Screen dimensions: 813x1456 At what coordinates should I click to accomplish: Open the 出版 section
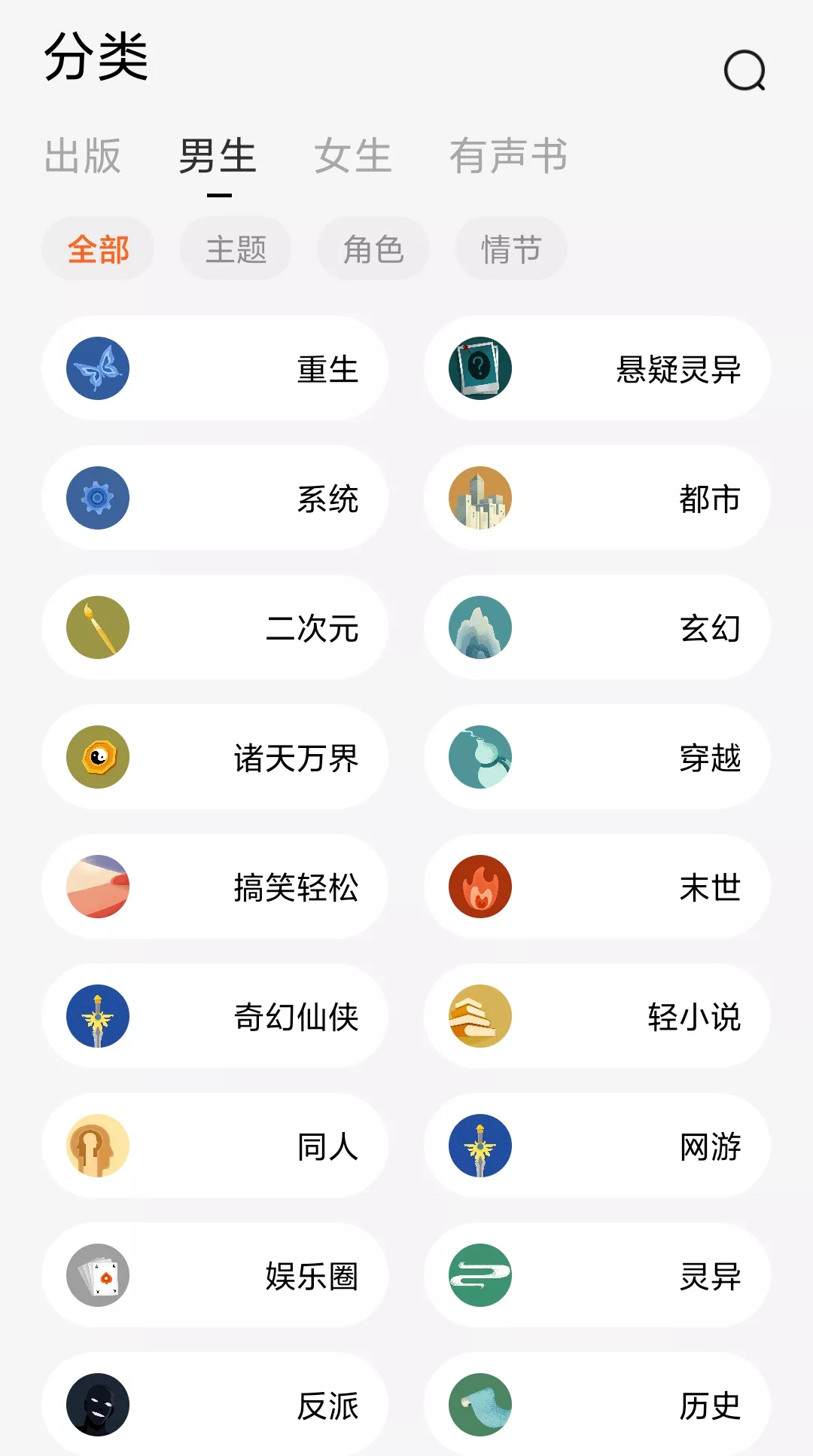84,156
